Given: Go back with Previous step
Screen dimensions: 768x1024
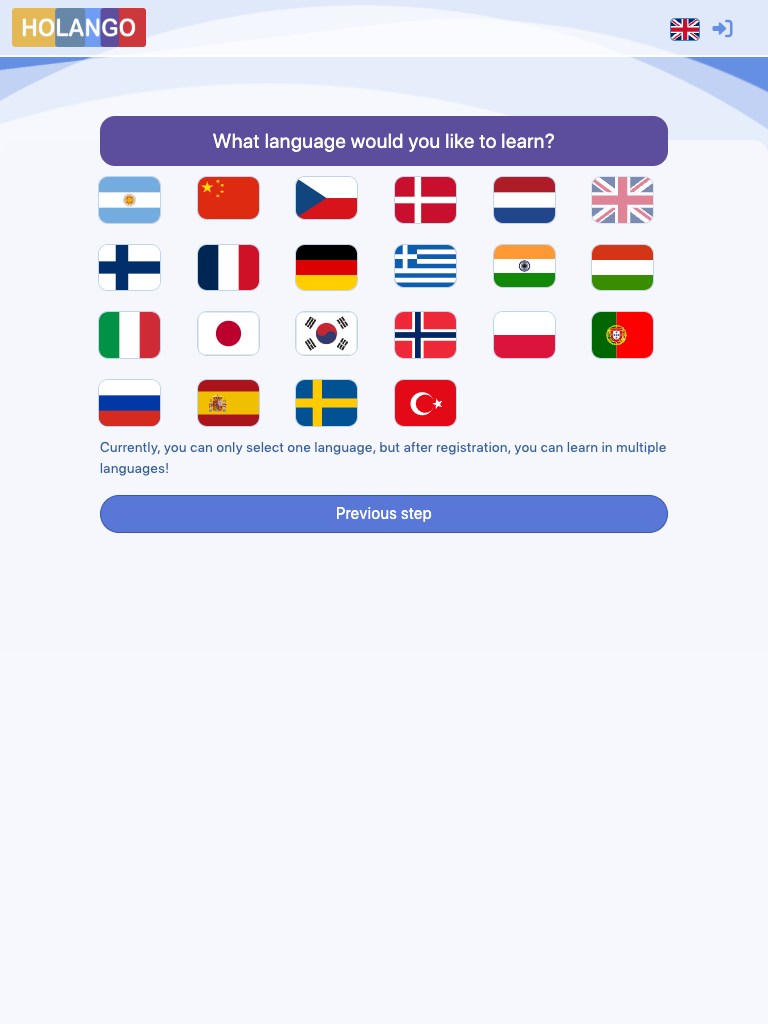Looking at the screenshot, I should pos(384,514).
